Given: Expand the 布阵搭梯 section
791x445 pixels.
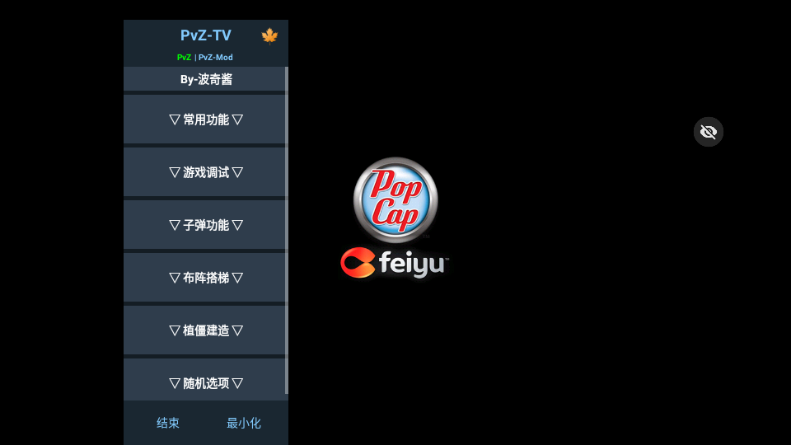Looking at the screenshot, I should tap(205, 277).
